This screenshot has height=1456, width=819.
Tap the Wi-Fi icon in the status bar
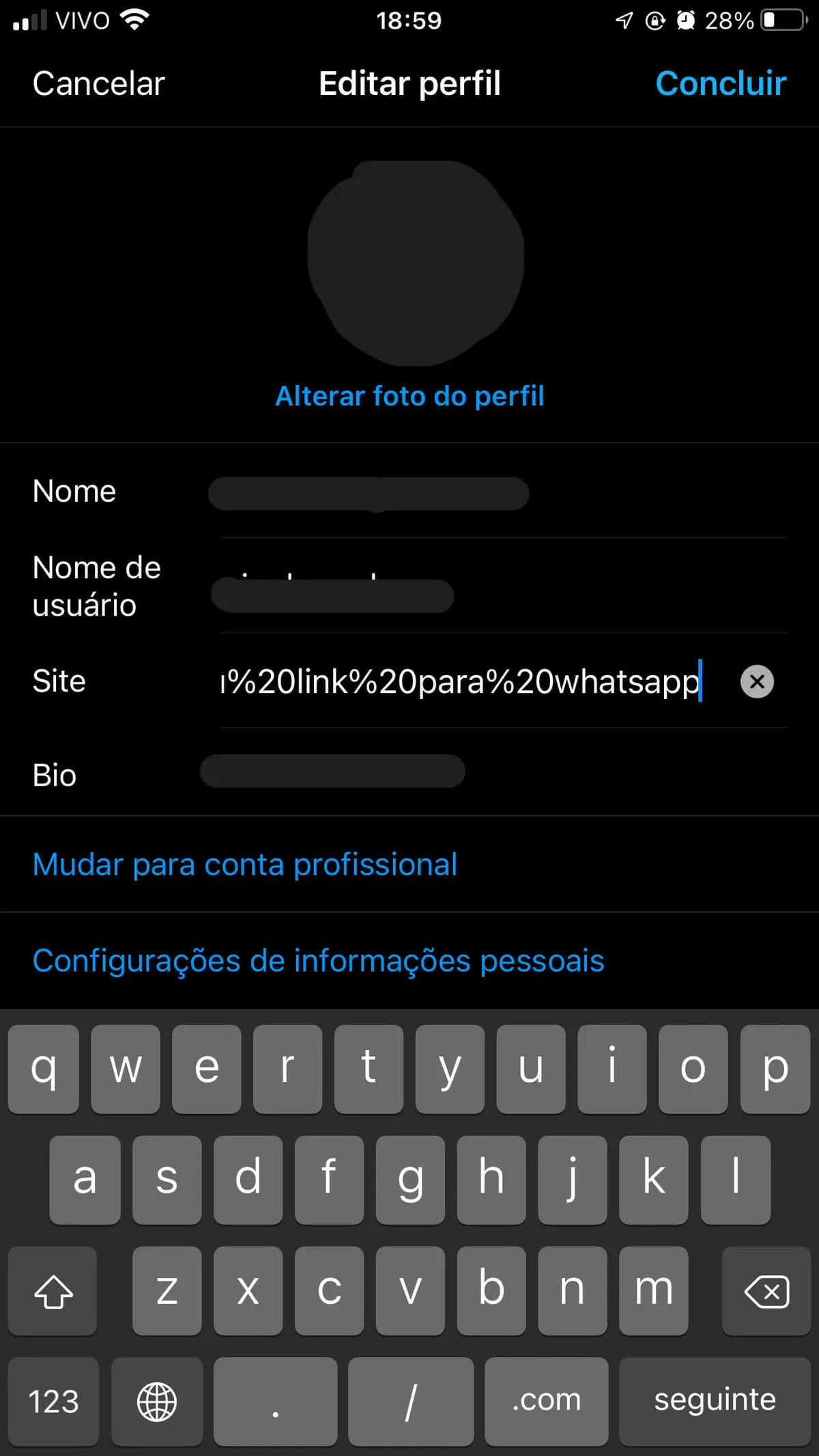(134, 19)
